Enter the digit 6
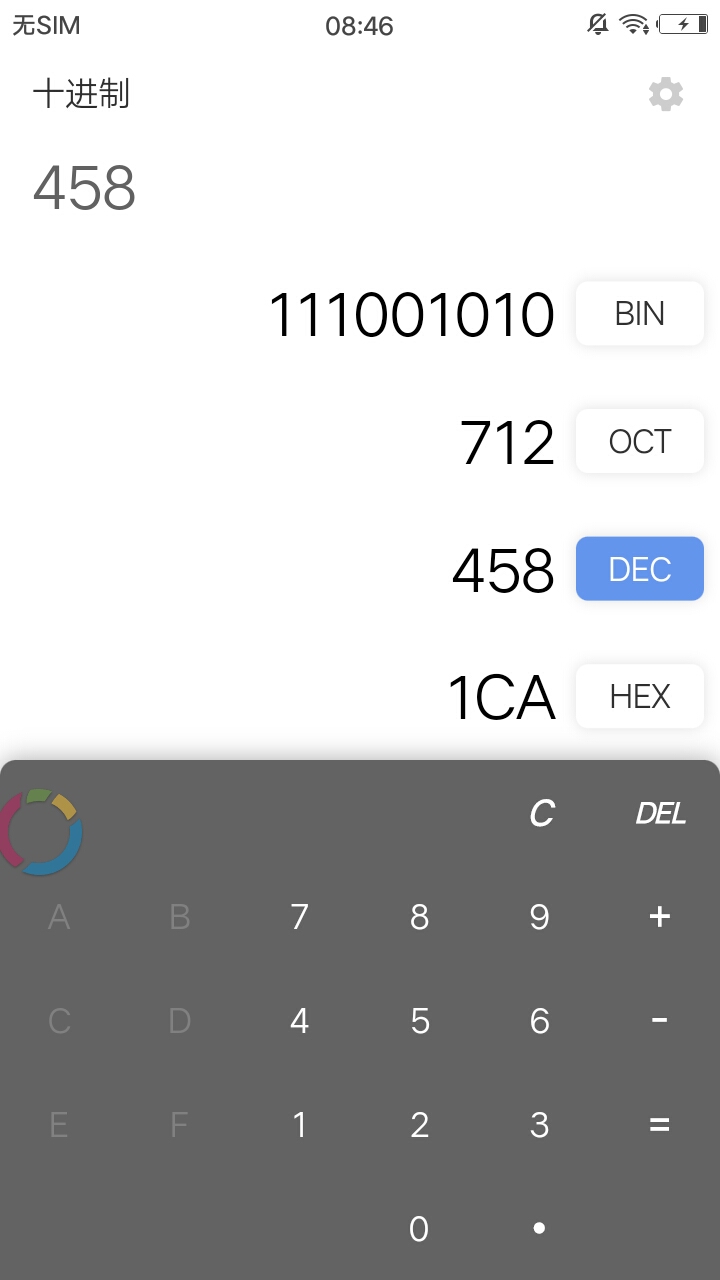720x1280 pixels. click(540, 1021)
